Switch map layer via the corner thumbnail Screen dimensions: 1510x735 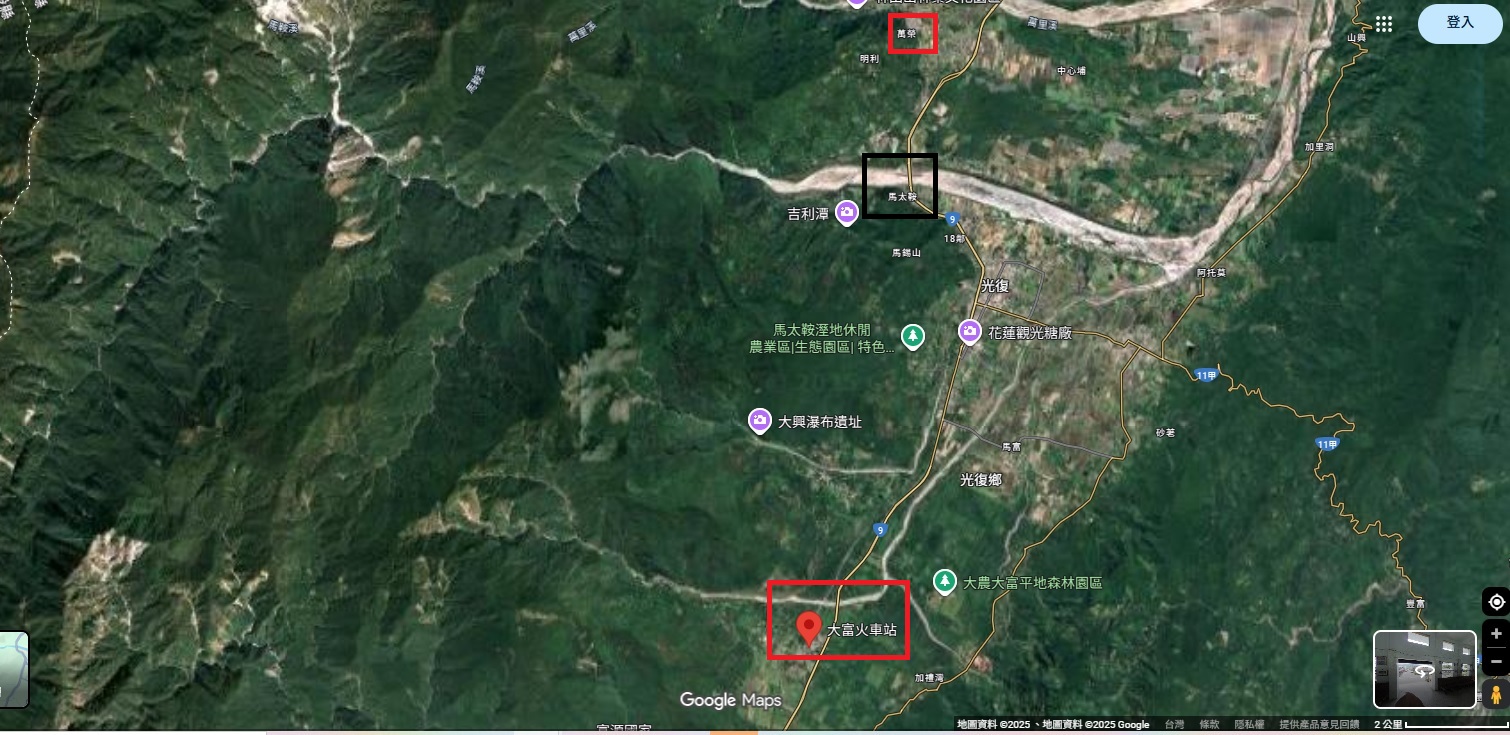tap(12, 668)
